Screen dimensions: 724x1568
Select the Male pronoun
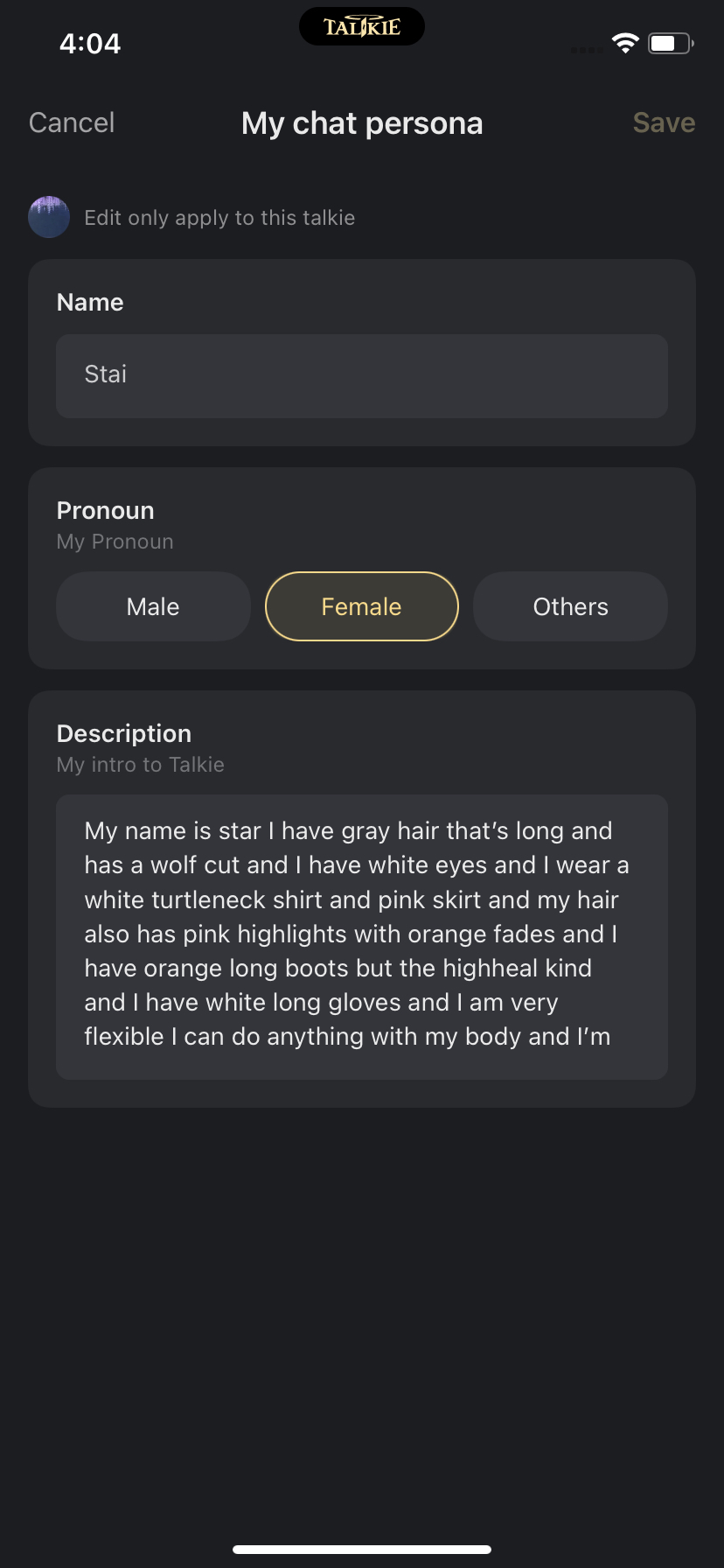(x=153, y=606)
